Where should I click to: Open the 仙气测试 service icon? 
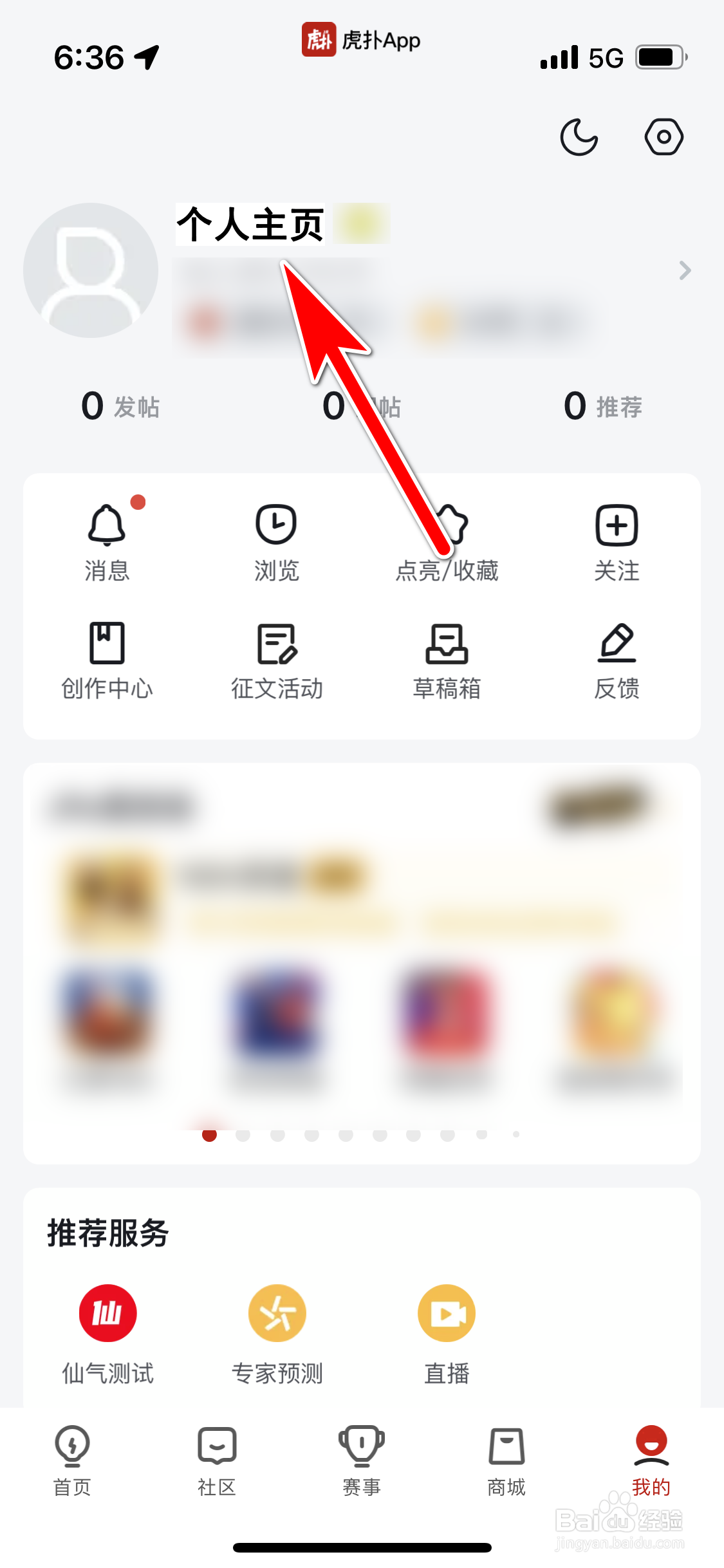click(107, 1314)
